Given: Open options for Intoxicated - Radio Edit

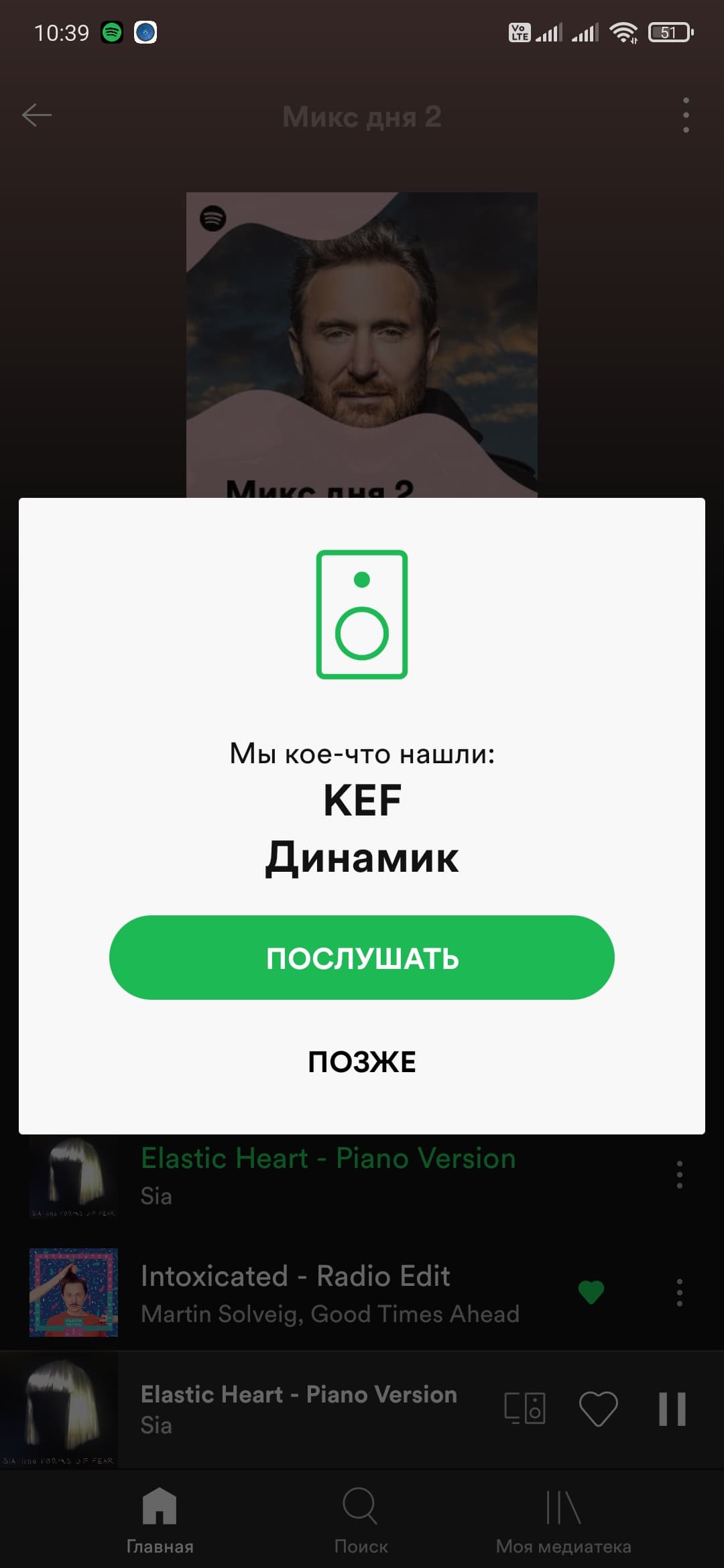Looking at the screenshot, I should (x=679, y=1293).
